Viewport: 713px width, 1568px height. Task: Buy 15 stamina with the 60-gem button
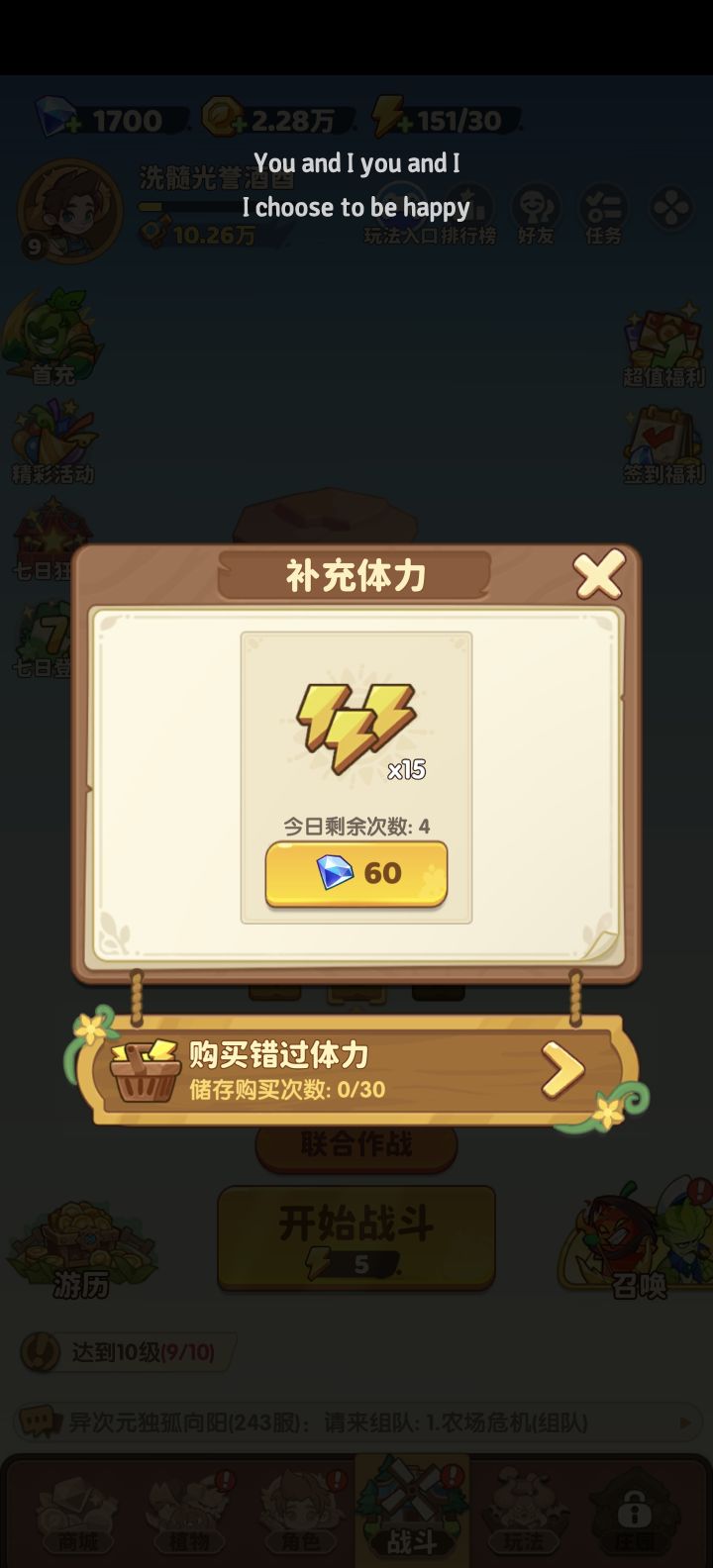[x=356, y=872]
